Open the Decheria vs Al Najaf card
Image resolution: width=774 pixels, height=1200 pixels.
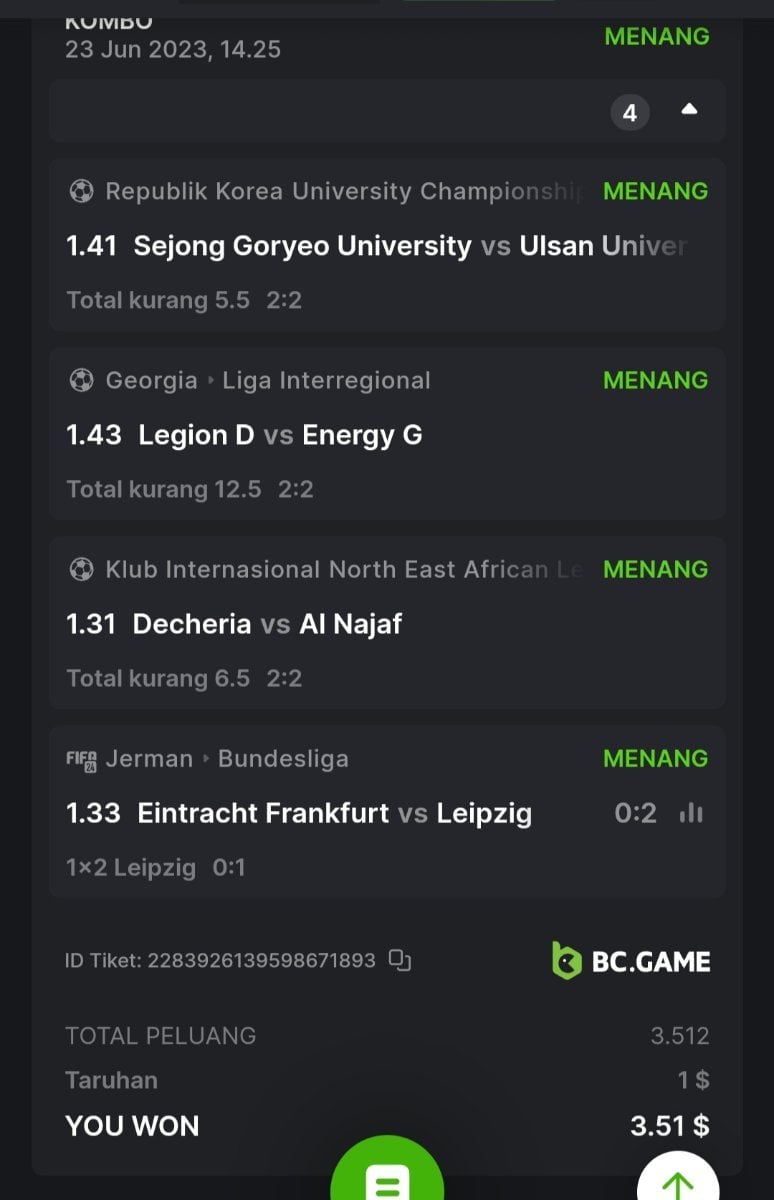pyautogui.click(x=387, y=624)
